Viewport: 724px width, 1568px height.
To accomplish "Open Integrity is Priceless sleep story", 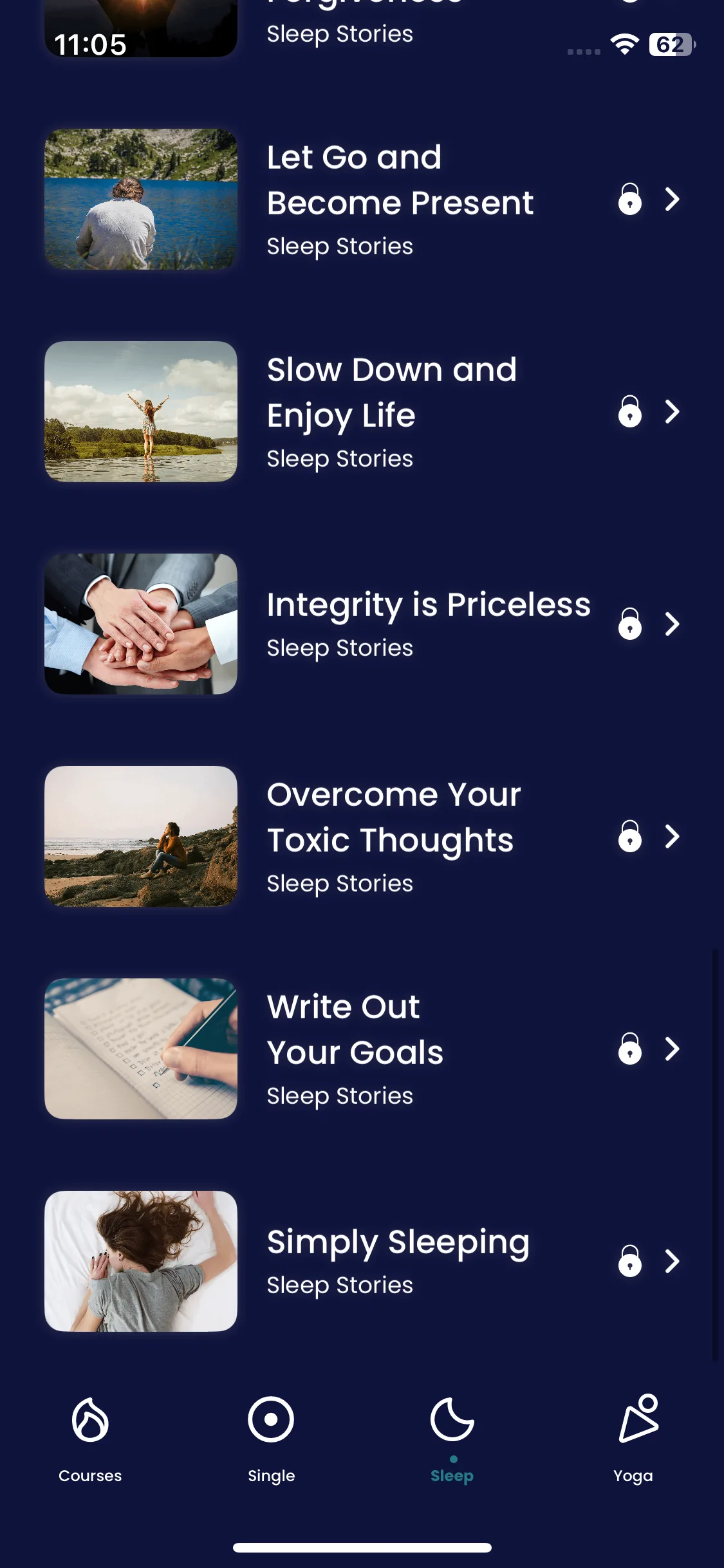I will 428,623.
